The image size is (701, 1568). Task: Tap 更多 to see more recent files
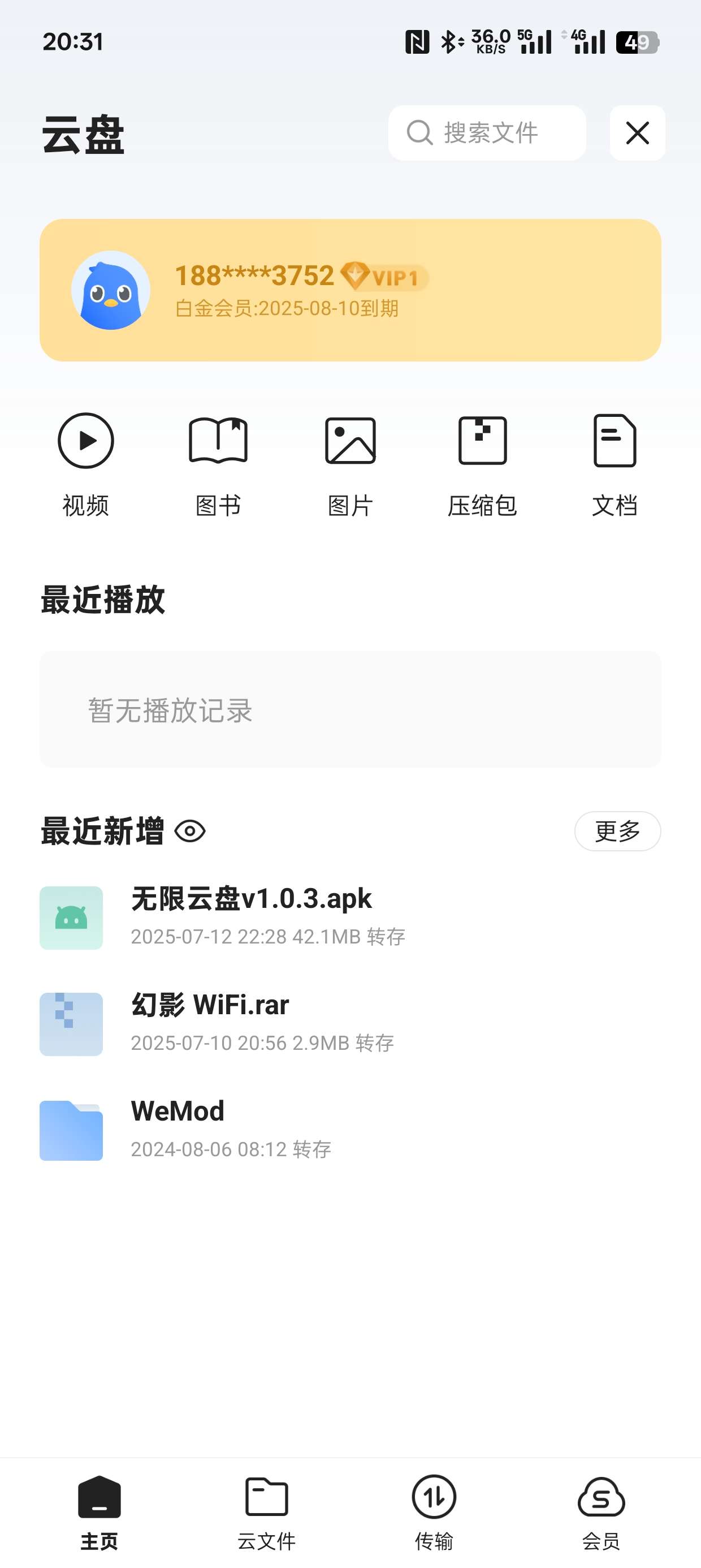pyautogui.click(x=617, y=831)
